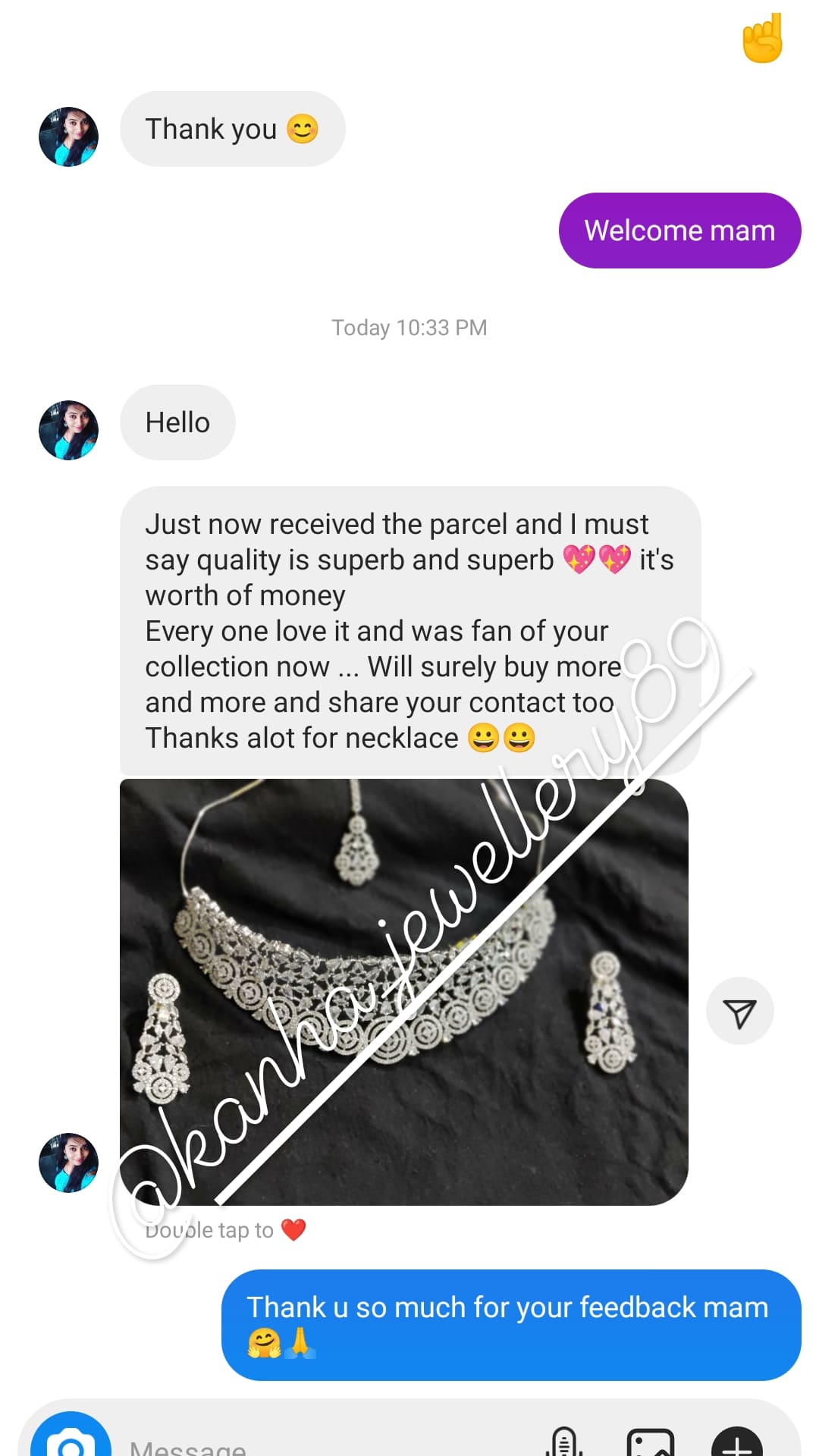
Task: Record a voice message with the microphone
Action: pos(564,1442)
